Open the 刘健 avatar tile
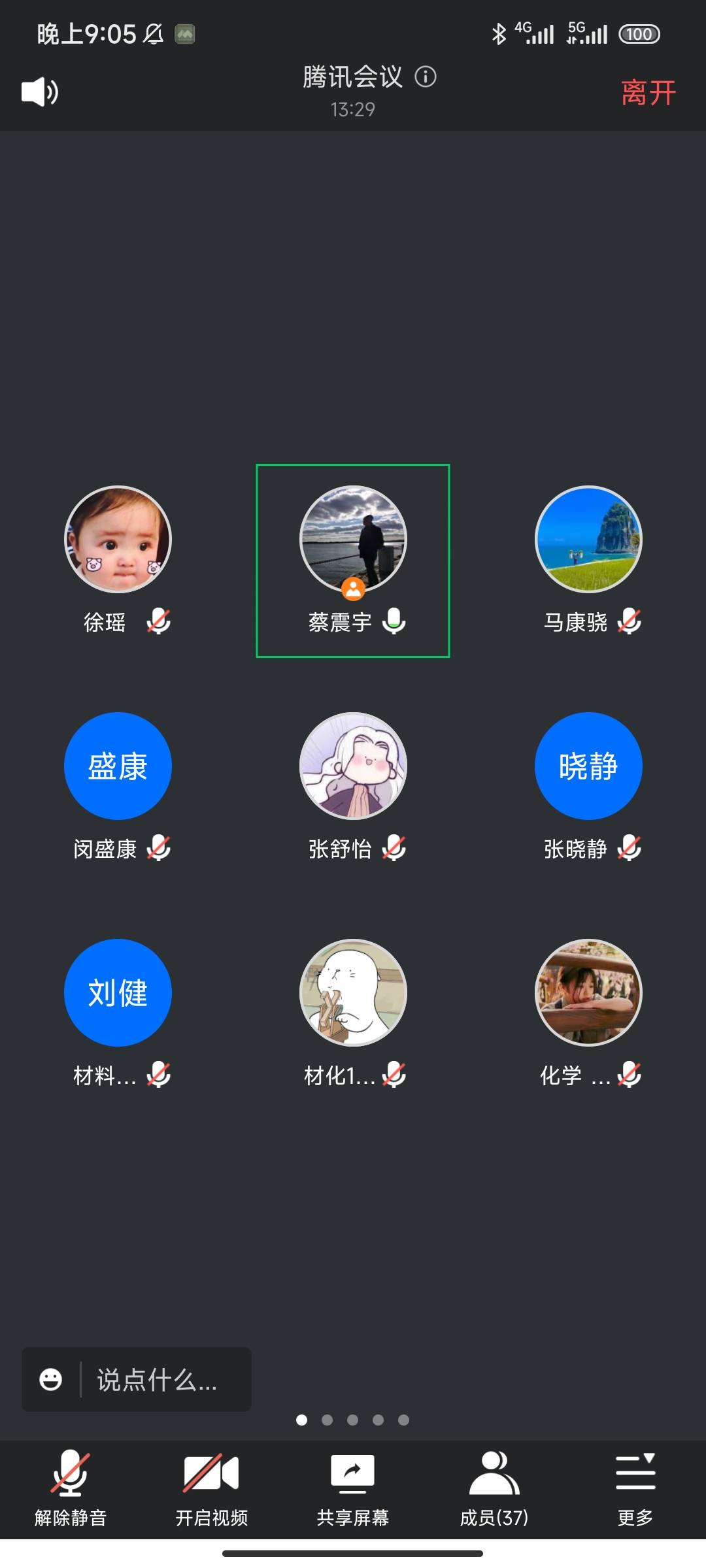706x1568 pixels. click(x=118, y=992)
